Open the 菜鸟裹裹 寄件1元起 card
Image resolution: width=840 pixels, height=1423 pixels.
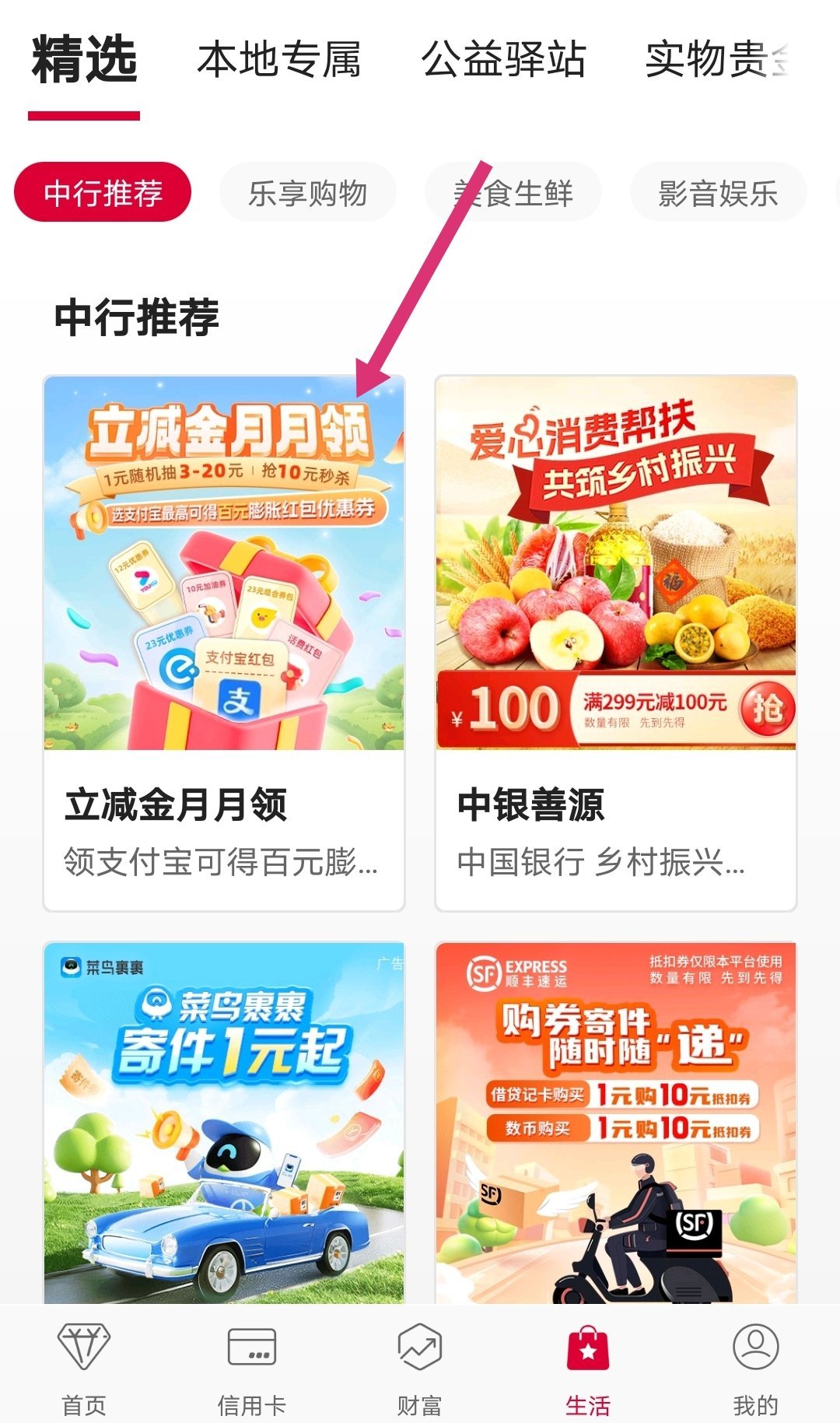click(x=224, y=1120)
